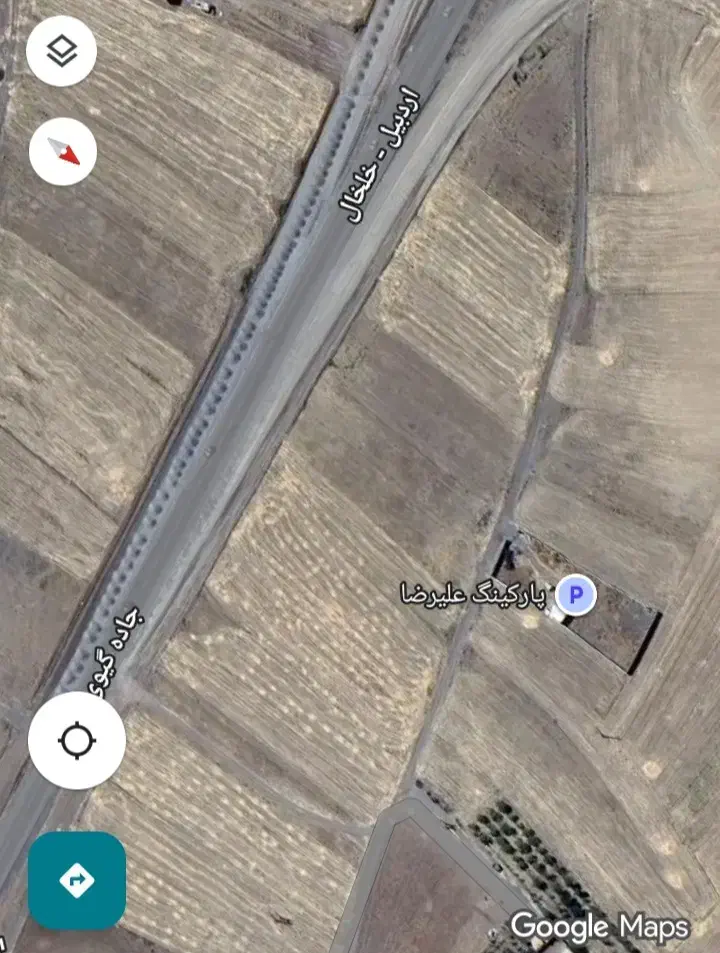Open the پارکینگ علیرضا parking marker
The height and width of the screenshot is (953, 720).
click(x=575, y=596)
